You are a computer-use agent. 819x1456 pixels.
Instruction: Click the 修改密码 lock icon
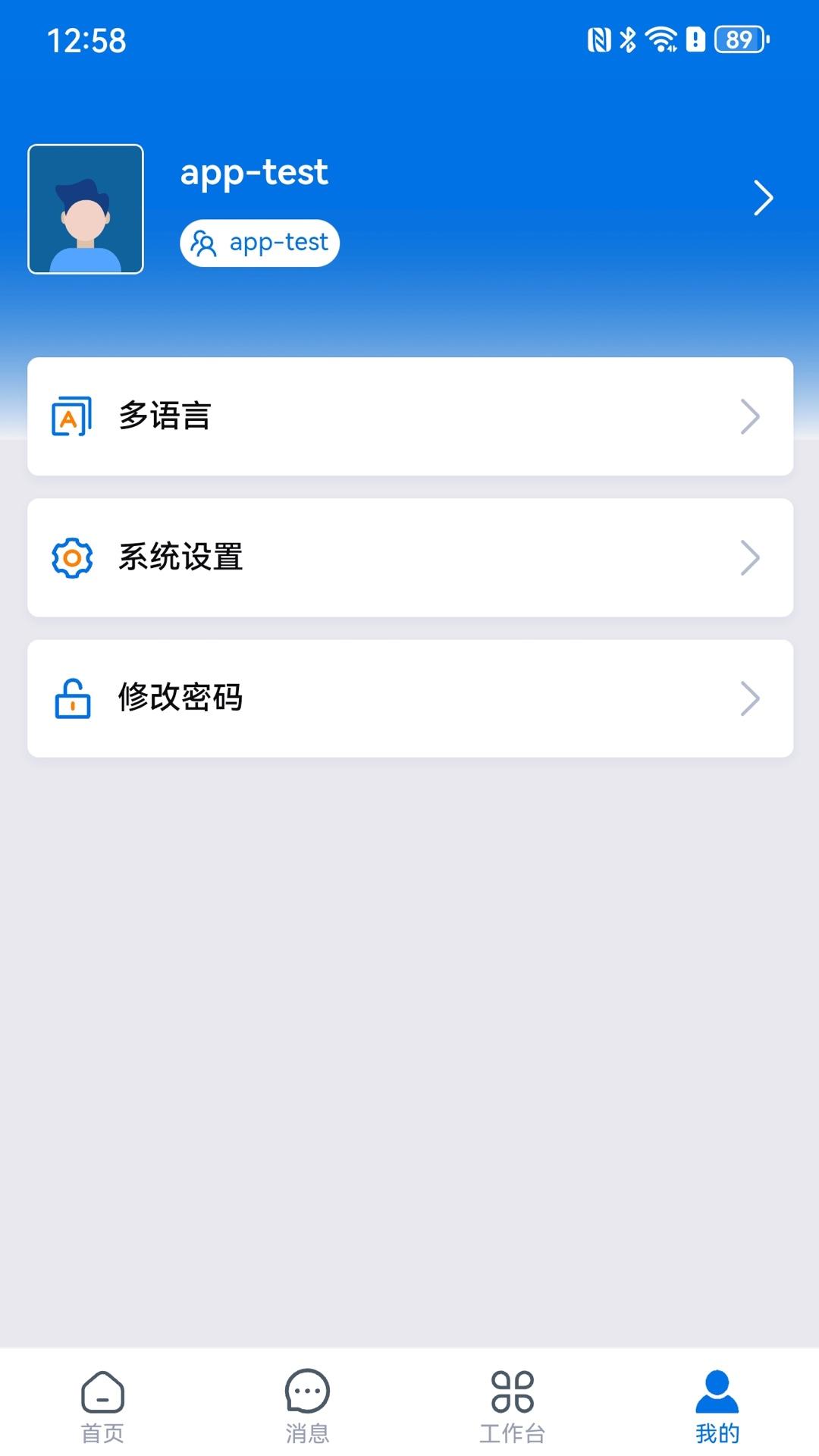click(x=71, y=698)
